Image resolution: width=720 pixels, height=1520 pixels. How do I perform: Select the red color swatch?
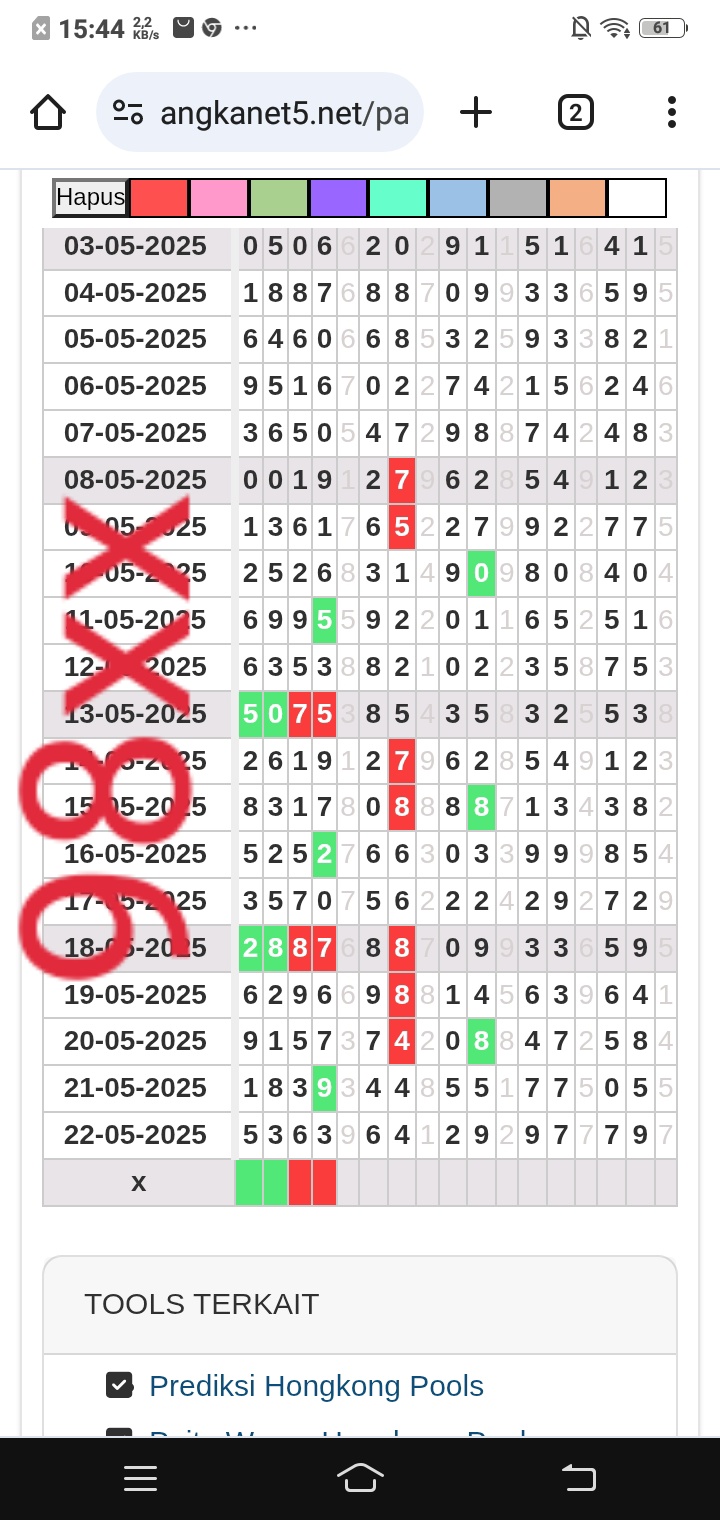tap(159, 198)
